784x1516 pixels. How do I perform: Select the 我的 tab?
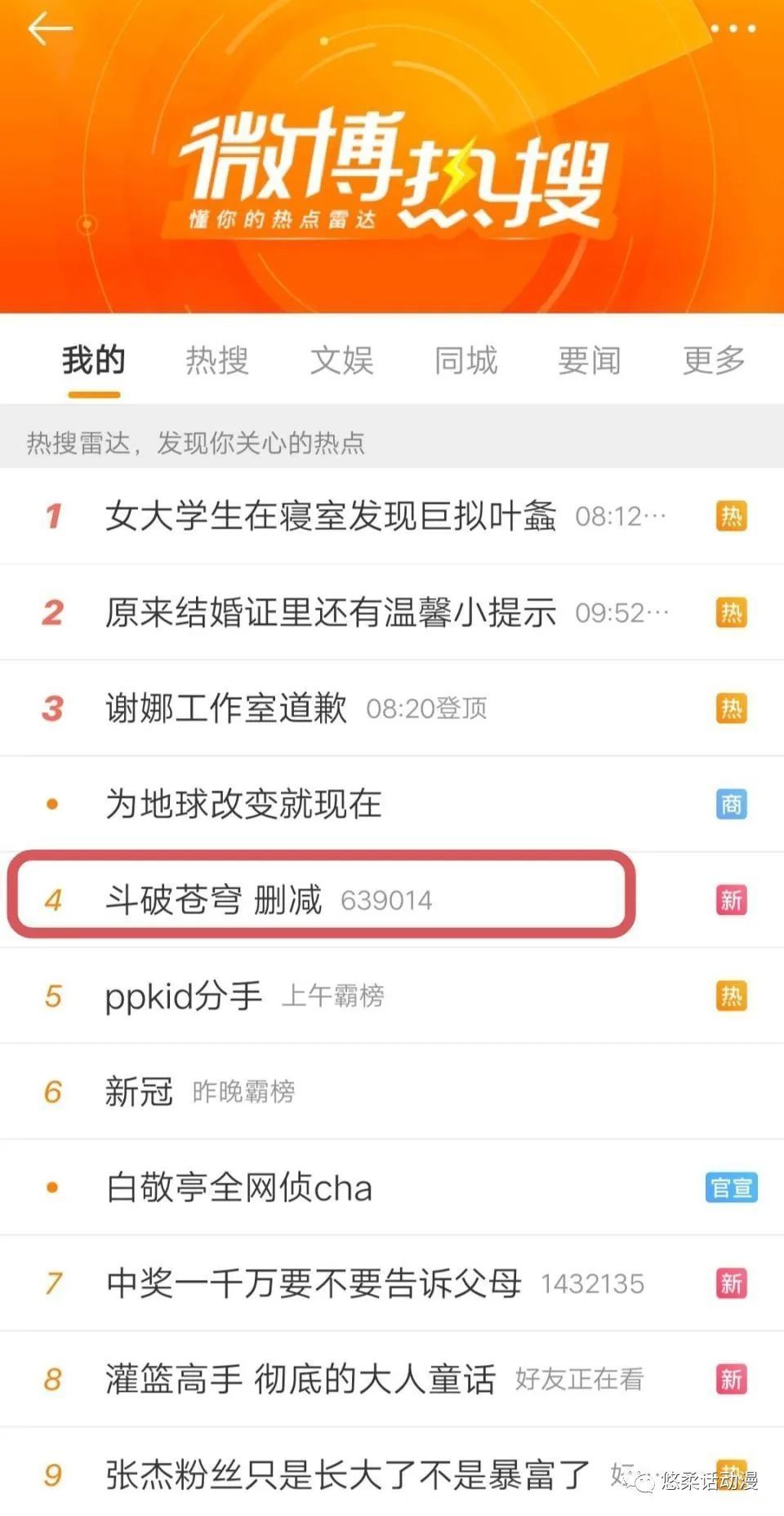(94, 360)
